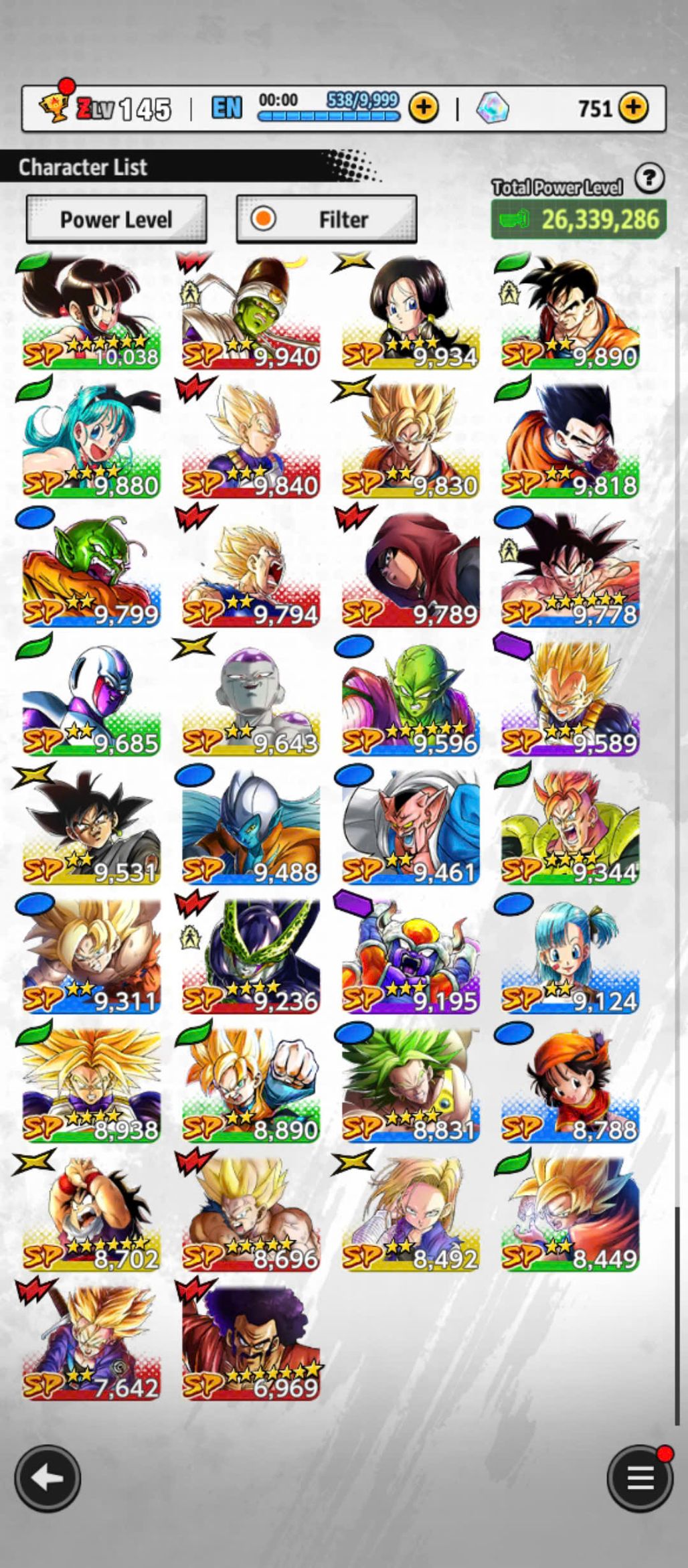The width and height of the screenshot is (688, 1568).
Task: Open the Filter options
Action: [x=327, y=219]
